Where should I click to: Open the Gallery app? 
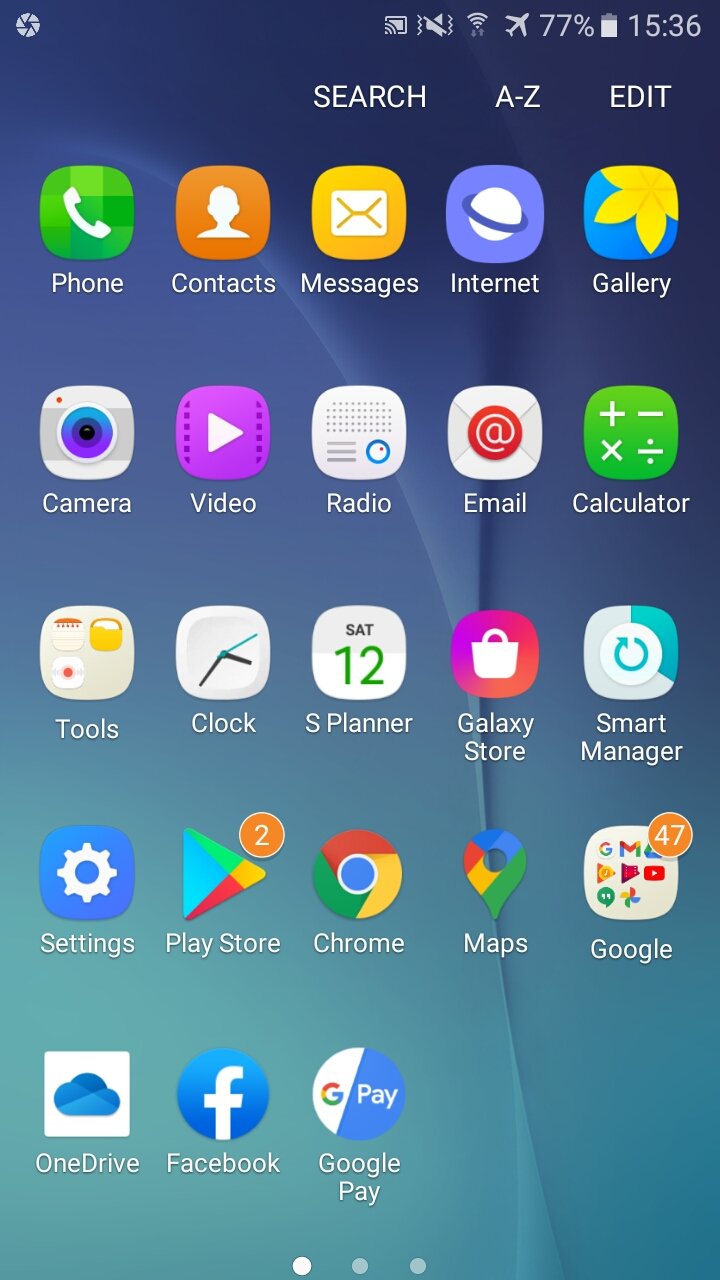631,214
